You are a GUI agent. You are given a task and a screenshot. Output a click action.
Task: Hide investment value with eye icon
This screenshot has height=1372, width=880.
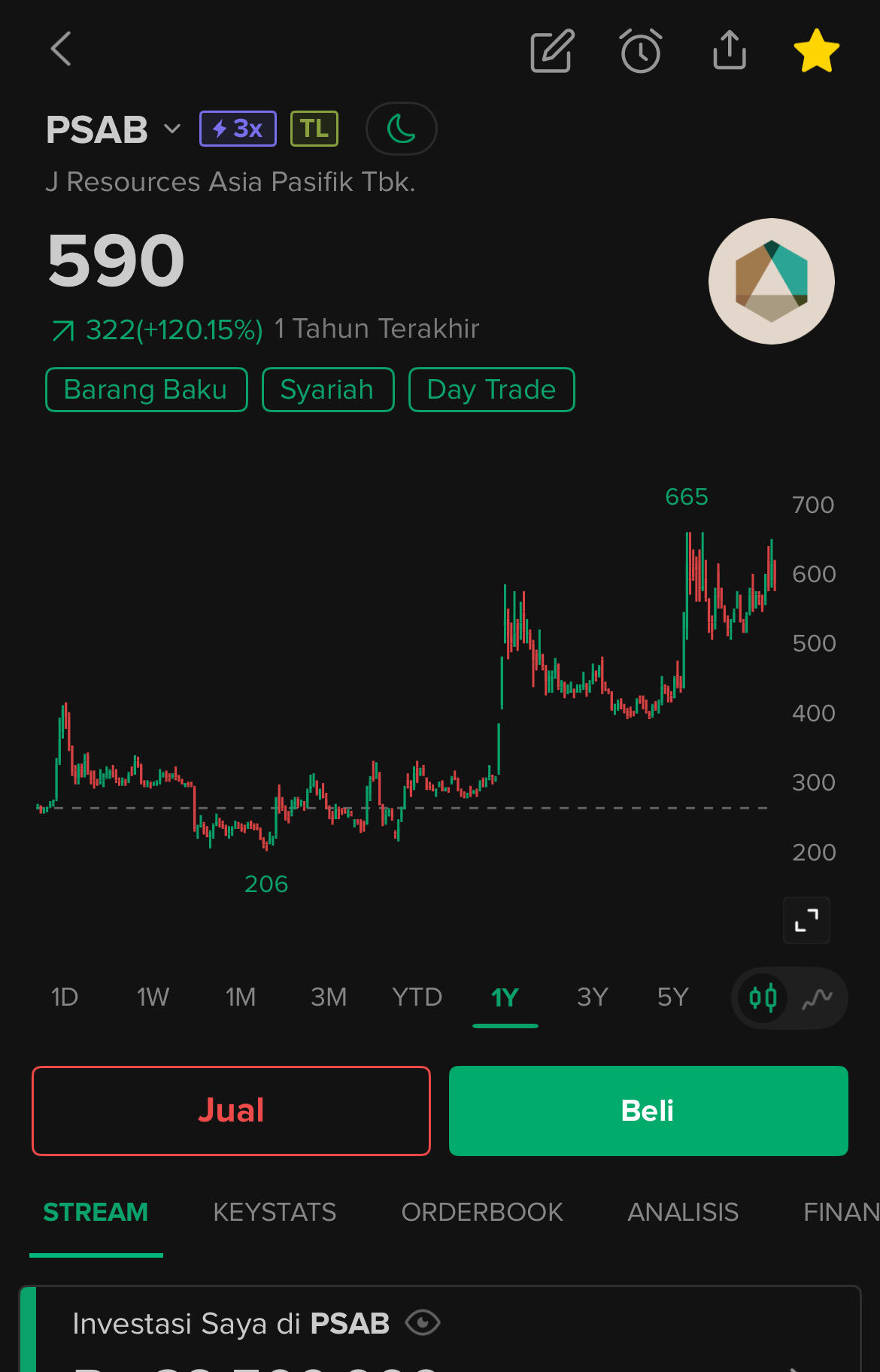click(x=423, y=1323)
